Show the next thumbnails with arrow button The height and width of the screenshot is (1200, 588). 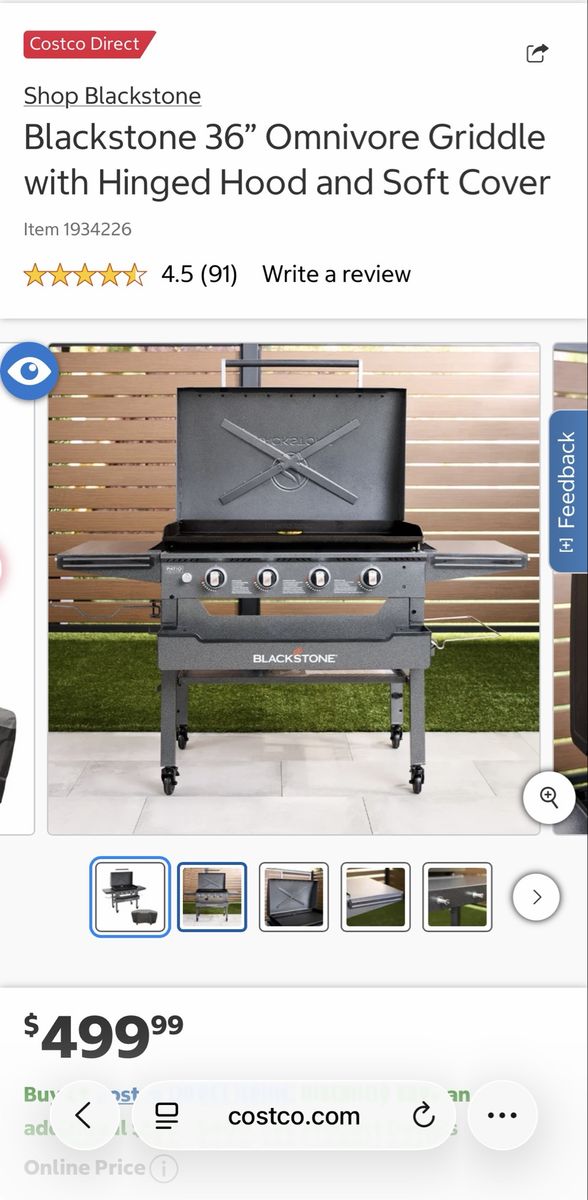click(x=536, y=897)
